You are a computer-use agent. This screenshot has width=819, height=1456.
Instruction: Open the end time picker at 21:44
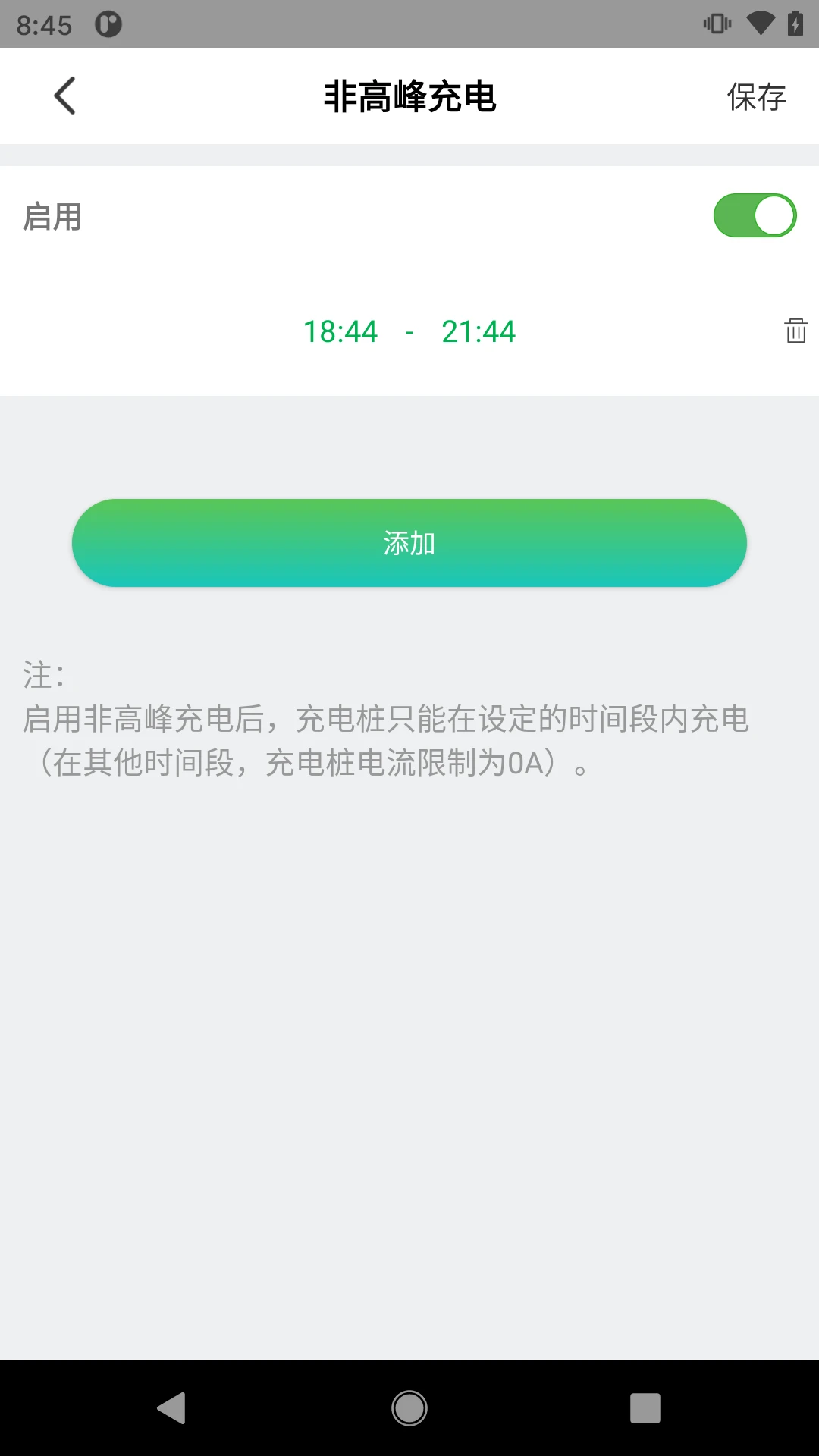pos(478,331)
